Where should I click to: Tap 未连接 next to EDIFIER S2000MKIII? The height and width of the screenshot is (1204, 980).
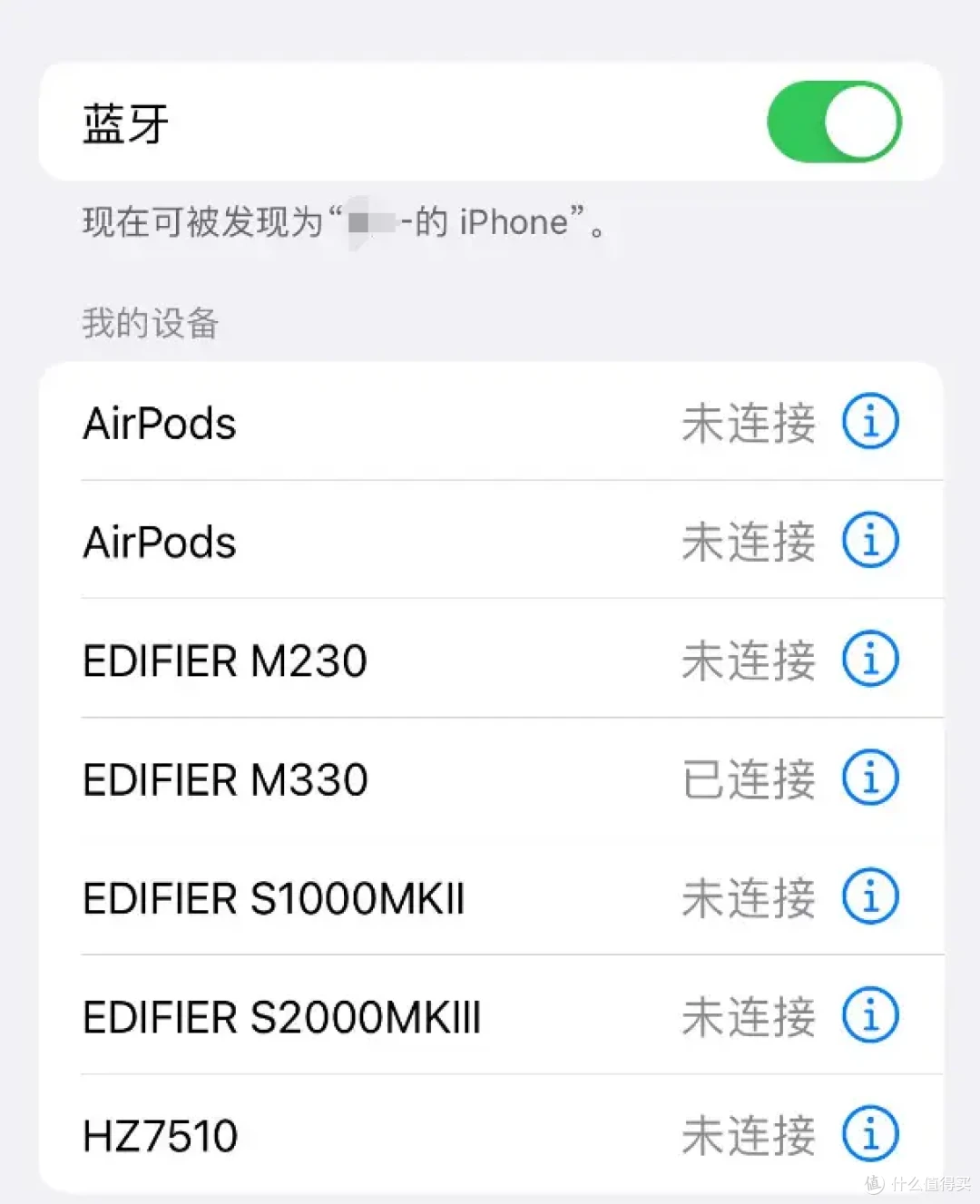[746, 1015]
